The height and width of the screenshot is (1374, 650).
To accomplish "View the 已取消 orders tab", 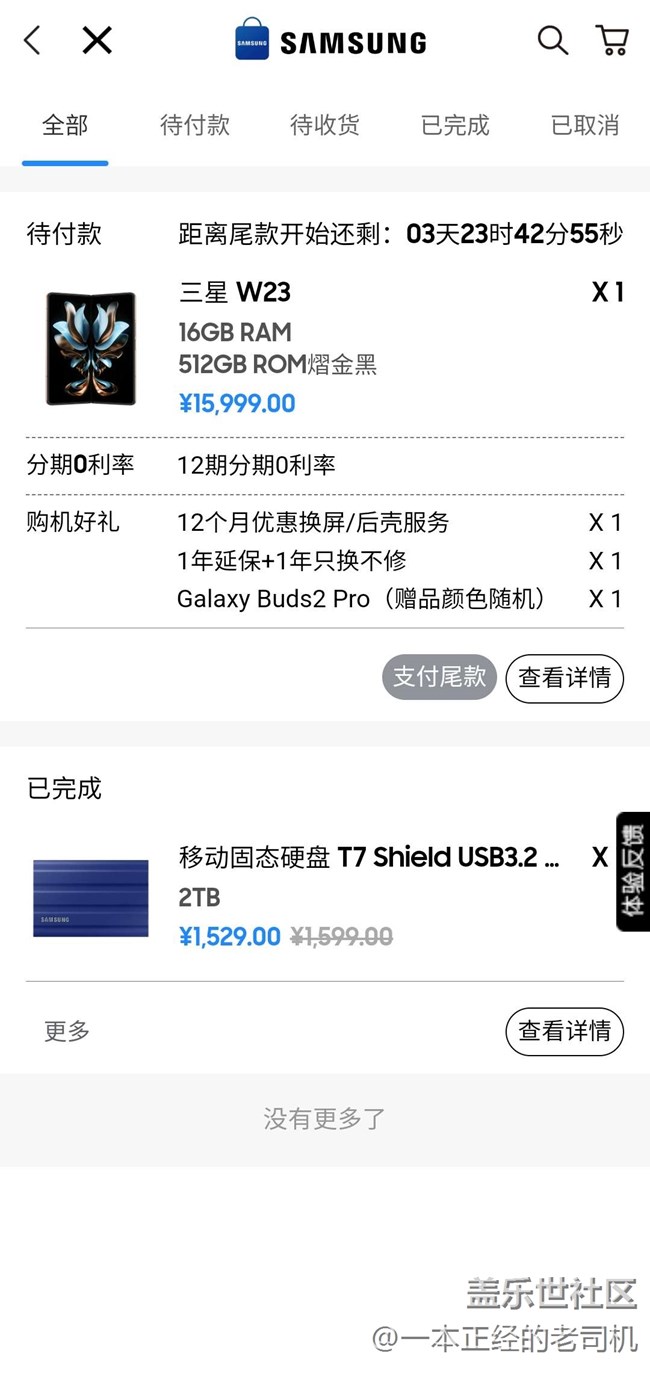I will point(585,126).
